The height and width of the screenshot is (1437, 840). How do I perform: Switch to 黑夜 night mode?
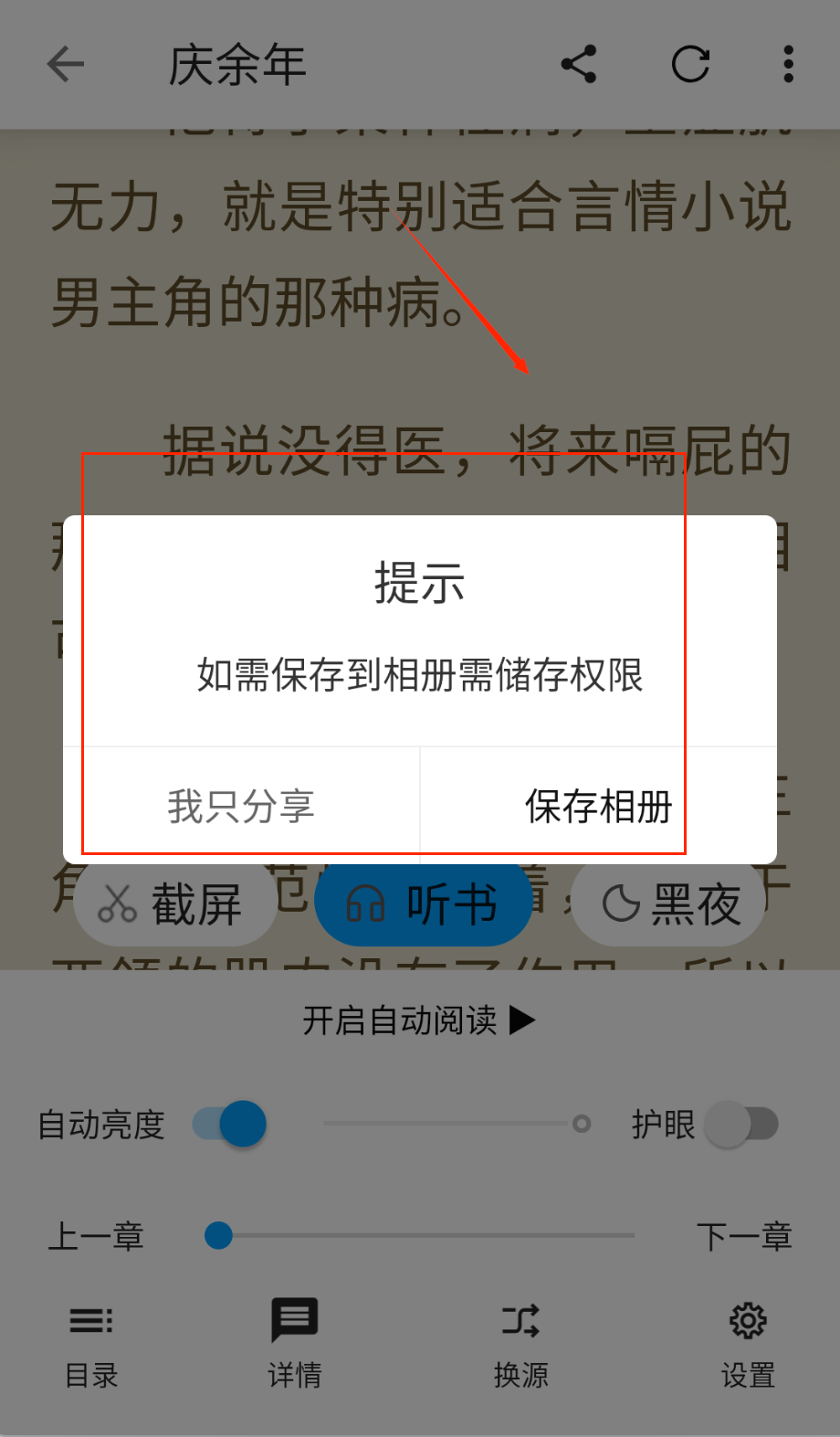click(669, 904)
